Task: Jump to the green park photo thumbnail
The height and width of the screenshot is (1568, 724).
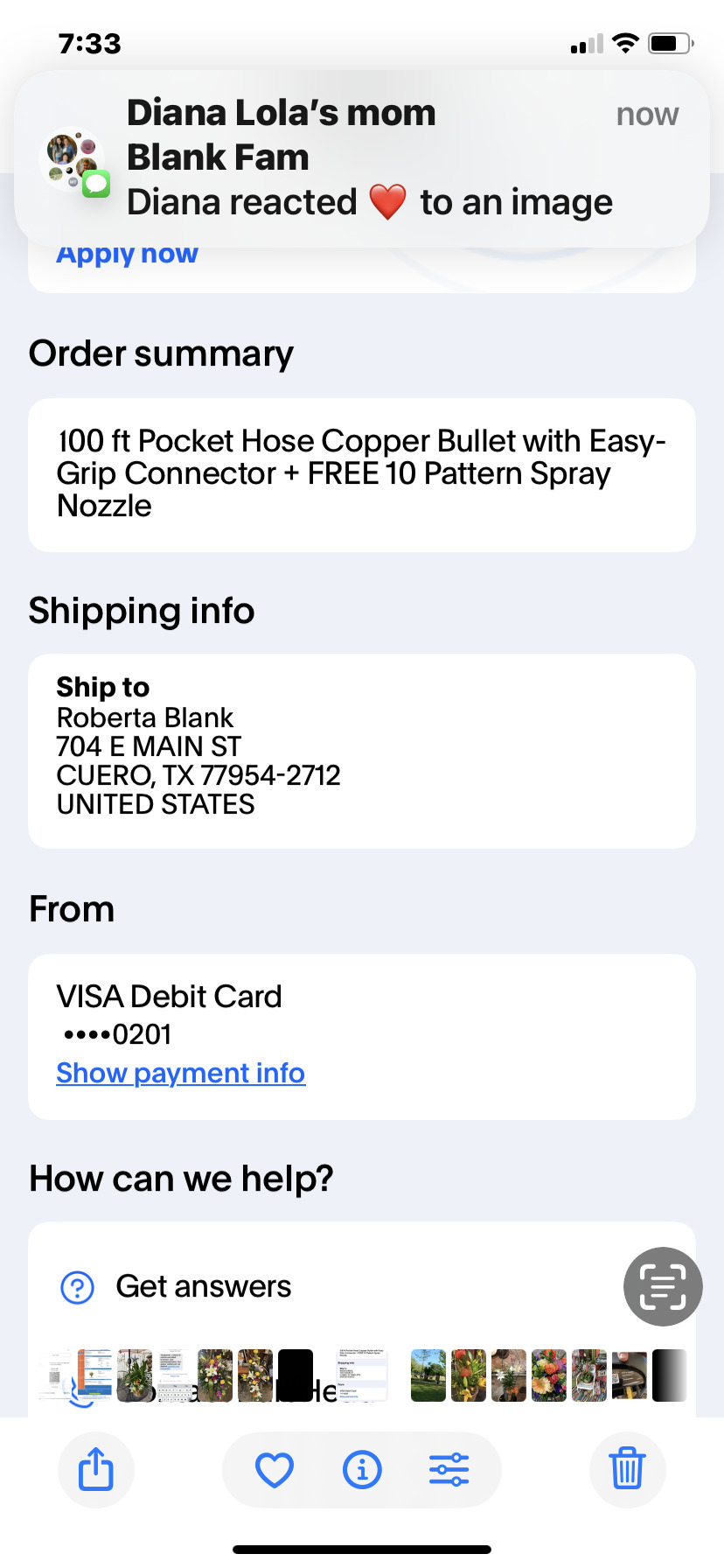Action: [428, 1375]
